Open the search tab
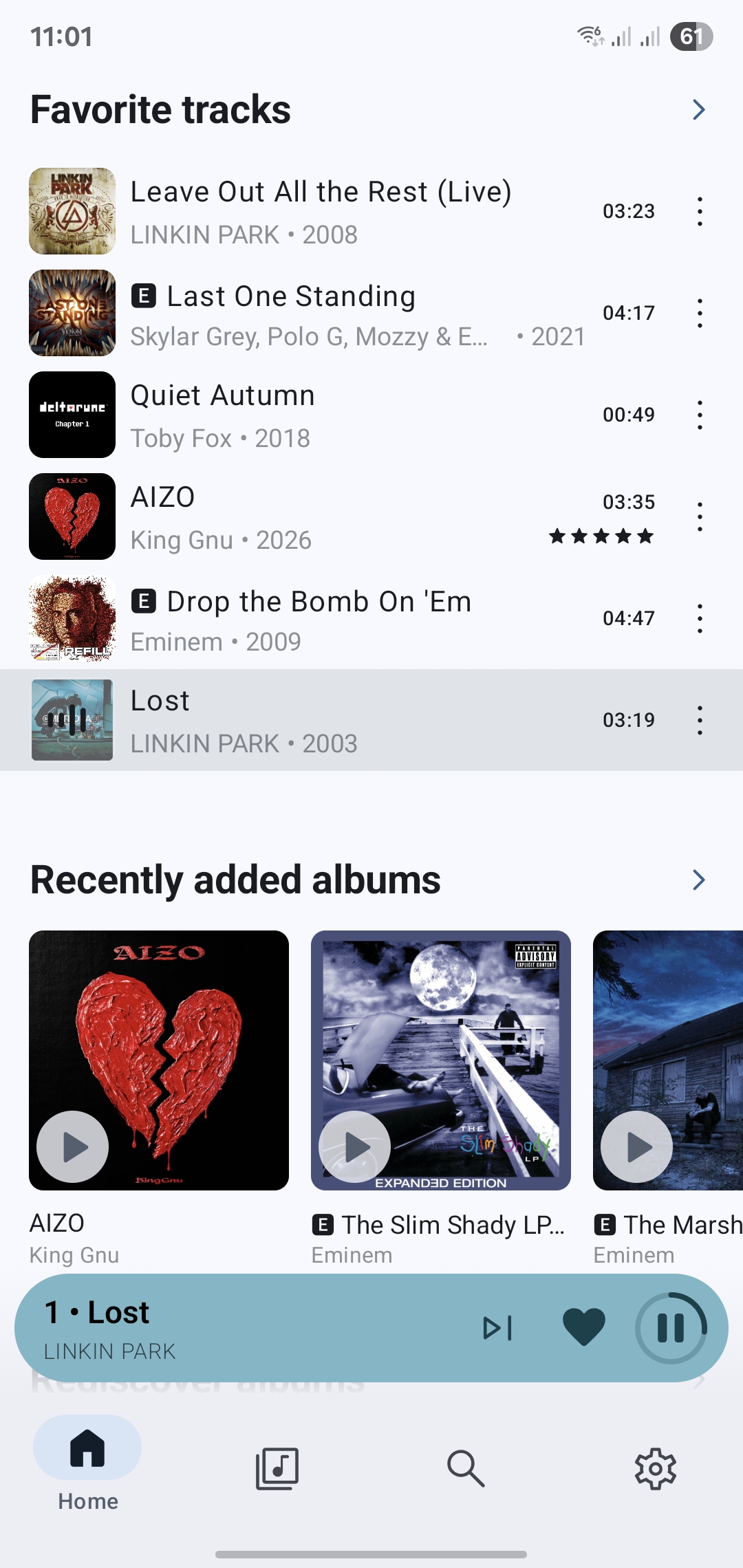Viewport: 743px width, 1568px height. (x=466, y=1468)
